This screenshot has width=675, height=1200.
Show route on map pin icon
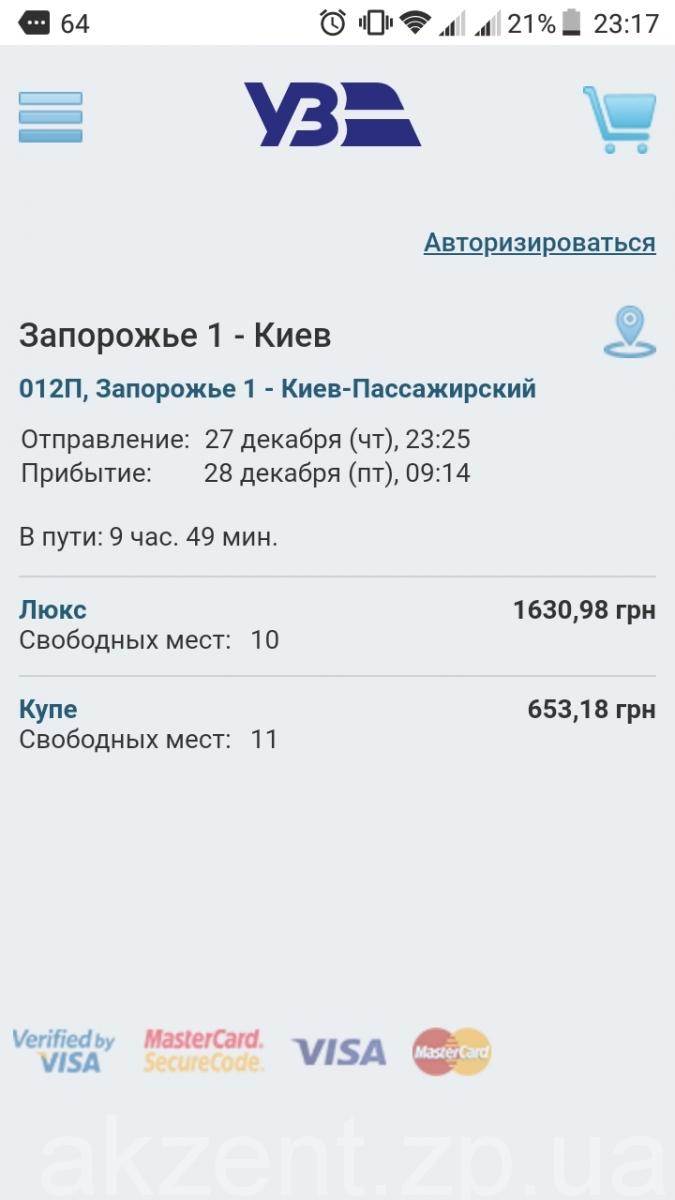point(629,333)
